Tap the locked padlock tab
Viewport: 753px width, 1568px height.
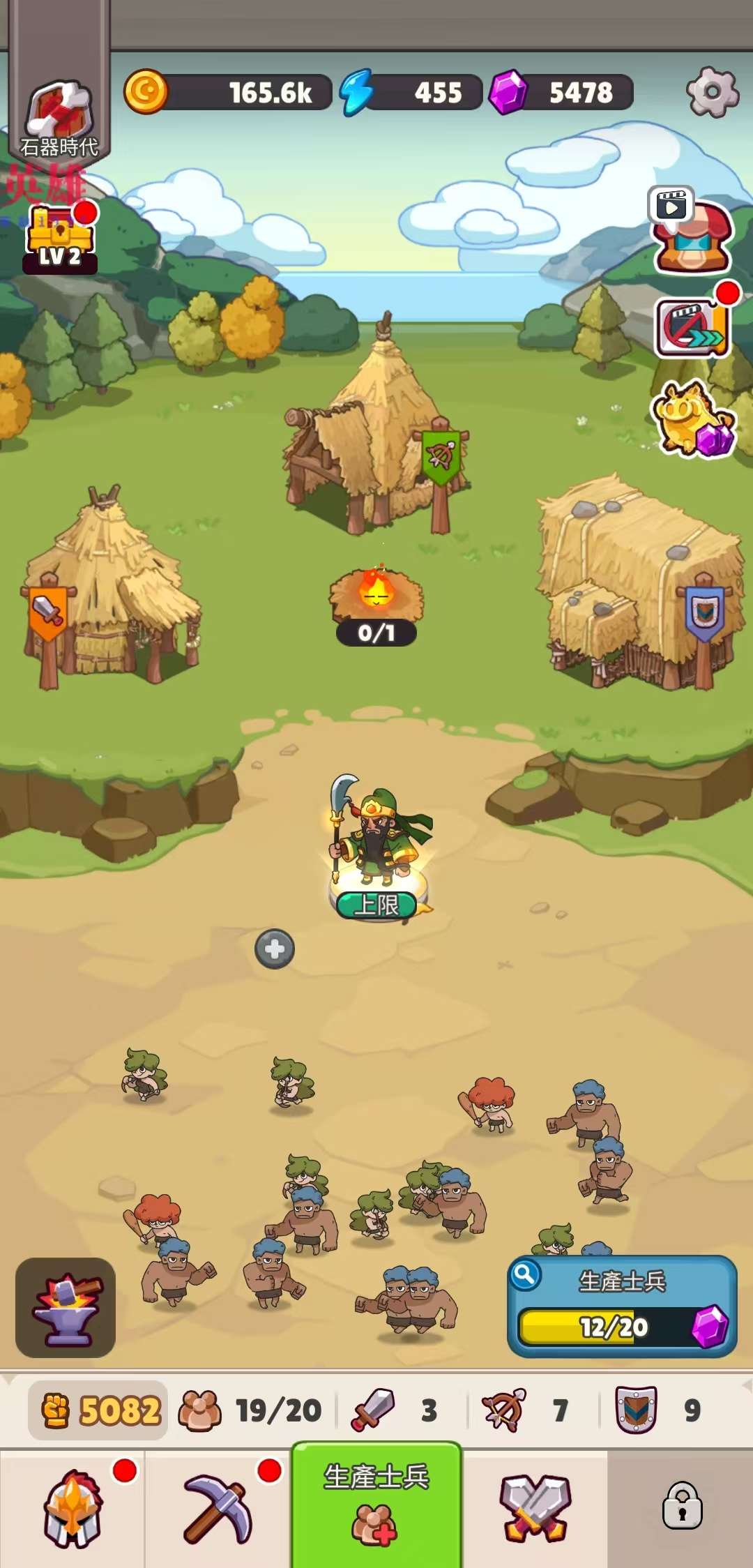coord(681,1507)
